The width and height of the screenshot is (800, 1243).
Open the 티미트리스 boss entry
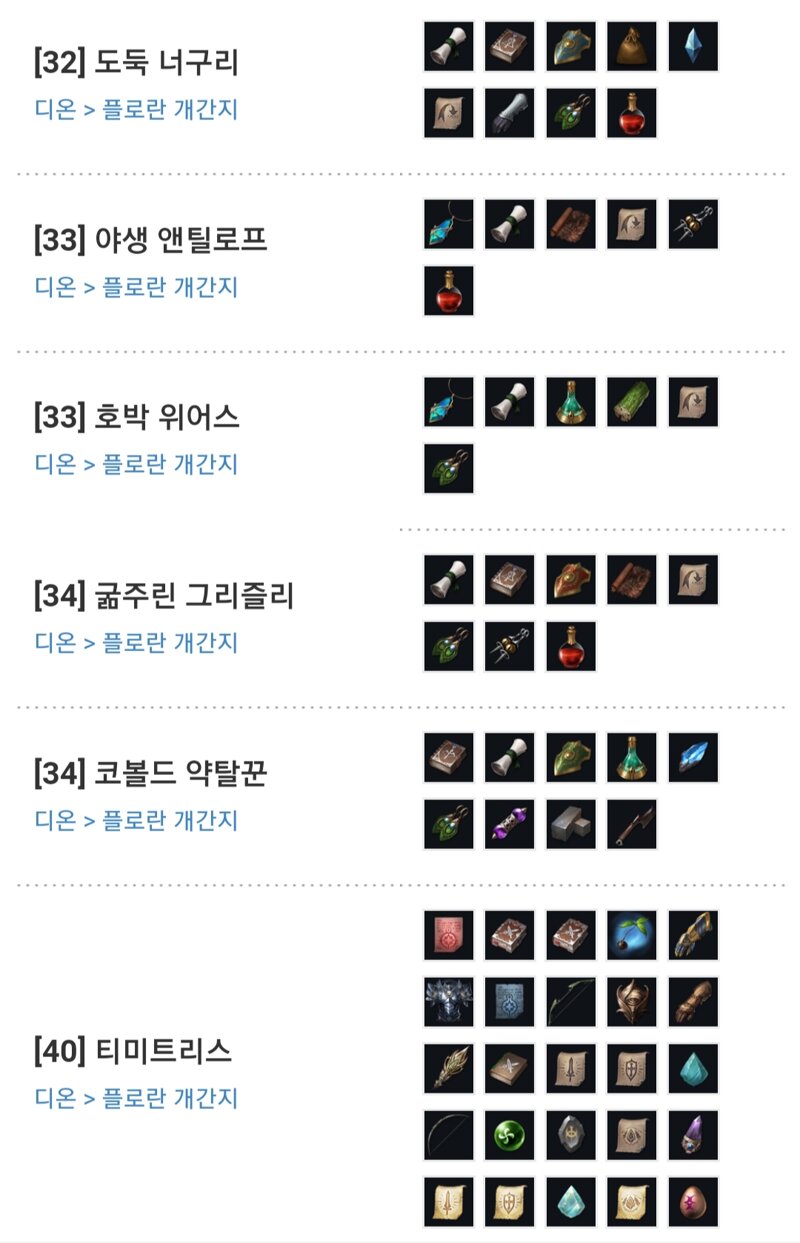(133, 1051)
